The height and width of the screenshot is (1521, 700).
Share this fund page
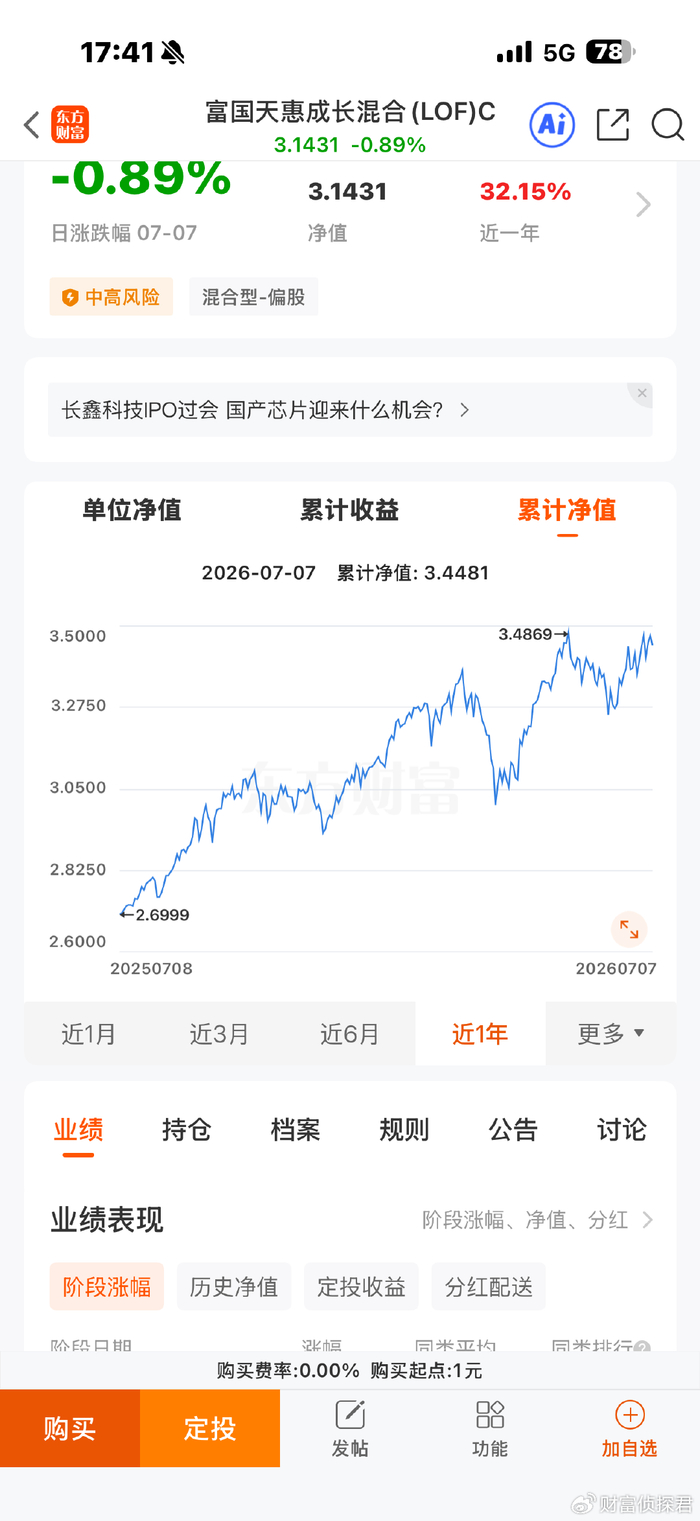click(x=612, y=125)
